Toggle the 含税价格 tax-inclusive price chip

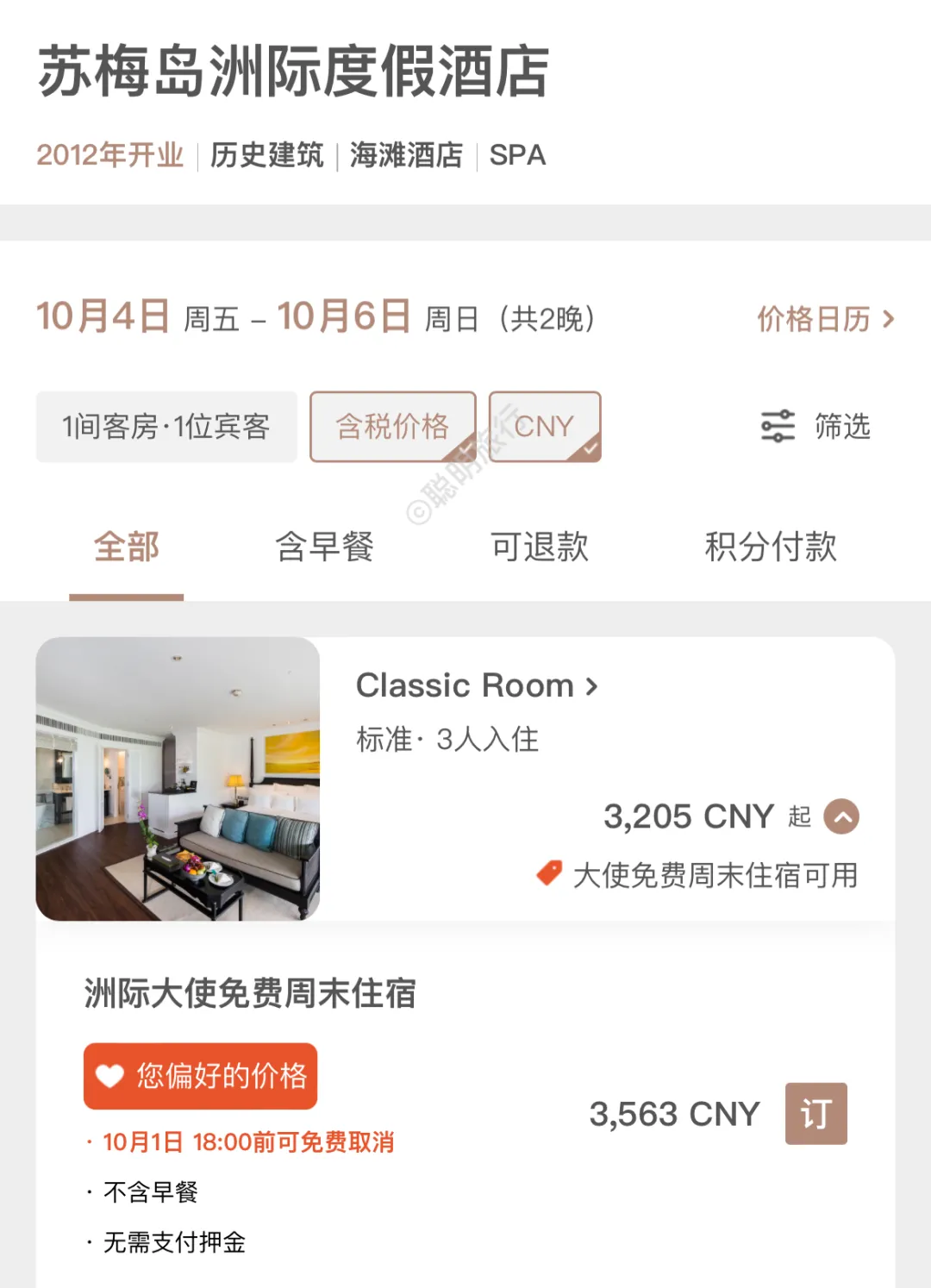392,427
